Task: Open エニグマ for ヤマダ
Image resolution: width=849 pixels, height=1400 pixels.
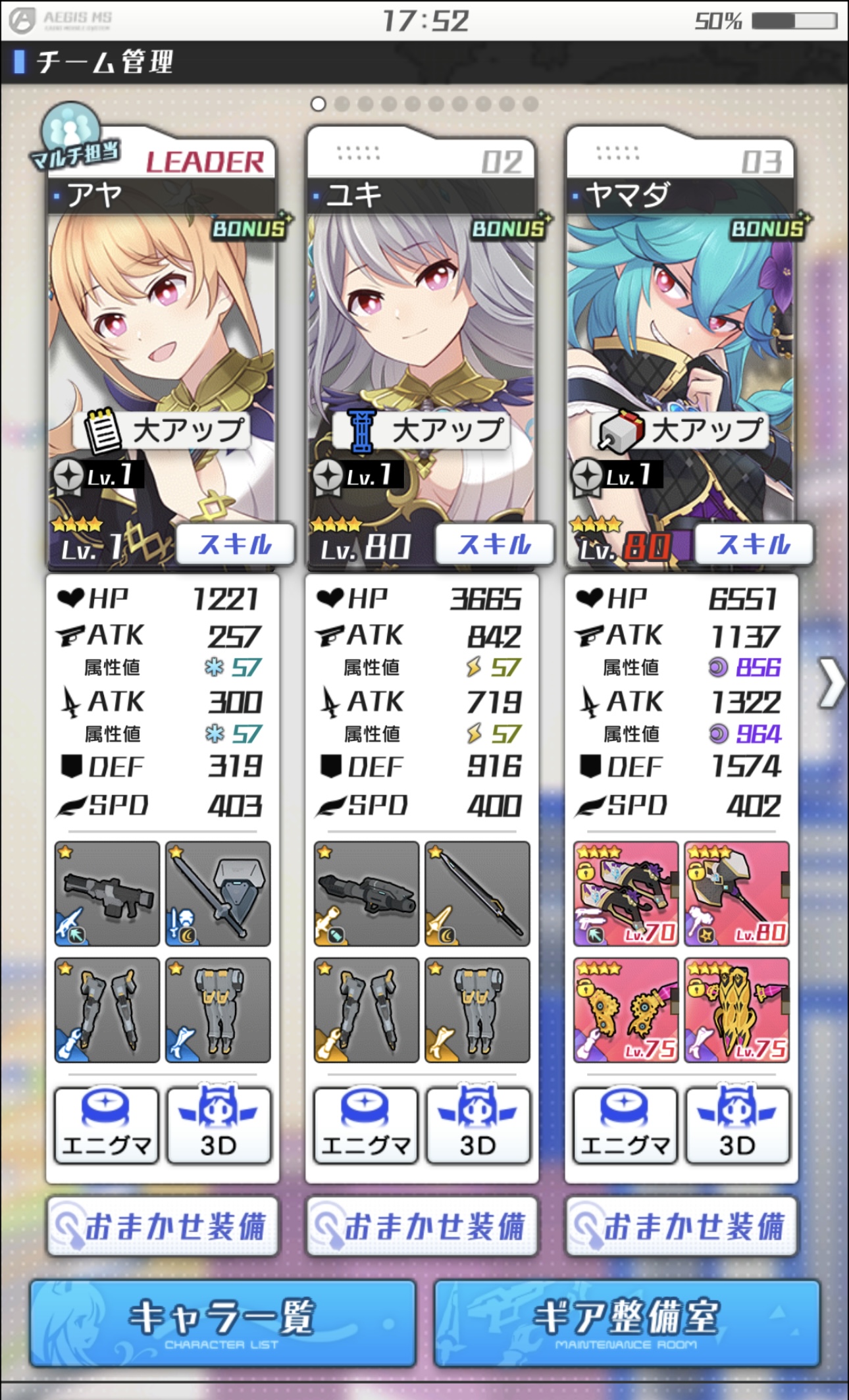Action: click(x=625, y=1126)
